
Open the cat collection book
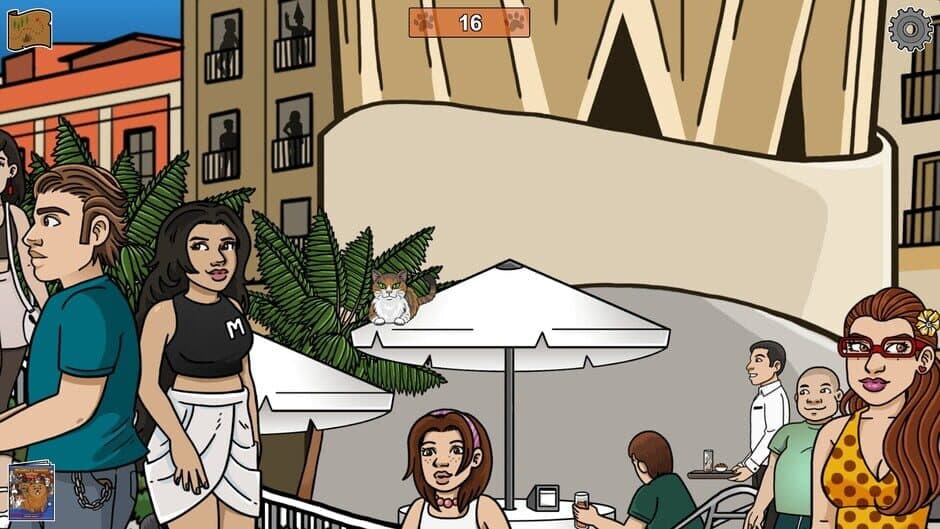click(x=31, y=492)
